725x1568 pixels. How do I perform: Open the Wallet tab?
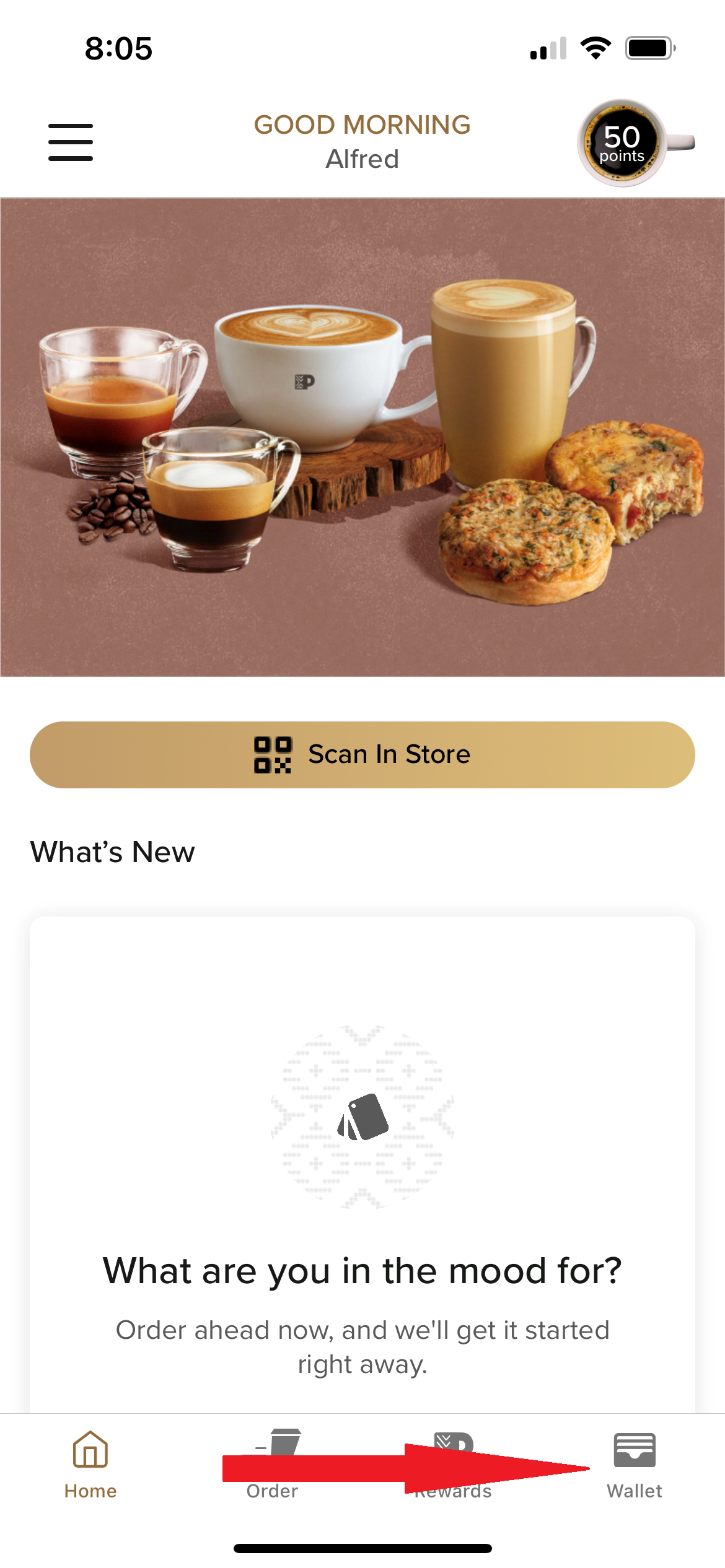[635, 1464]
